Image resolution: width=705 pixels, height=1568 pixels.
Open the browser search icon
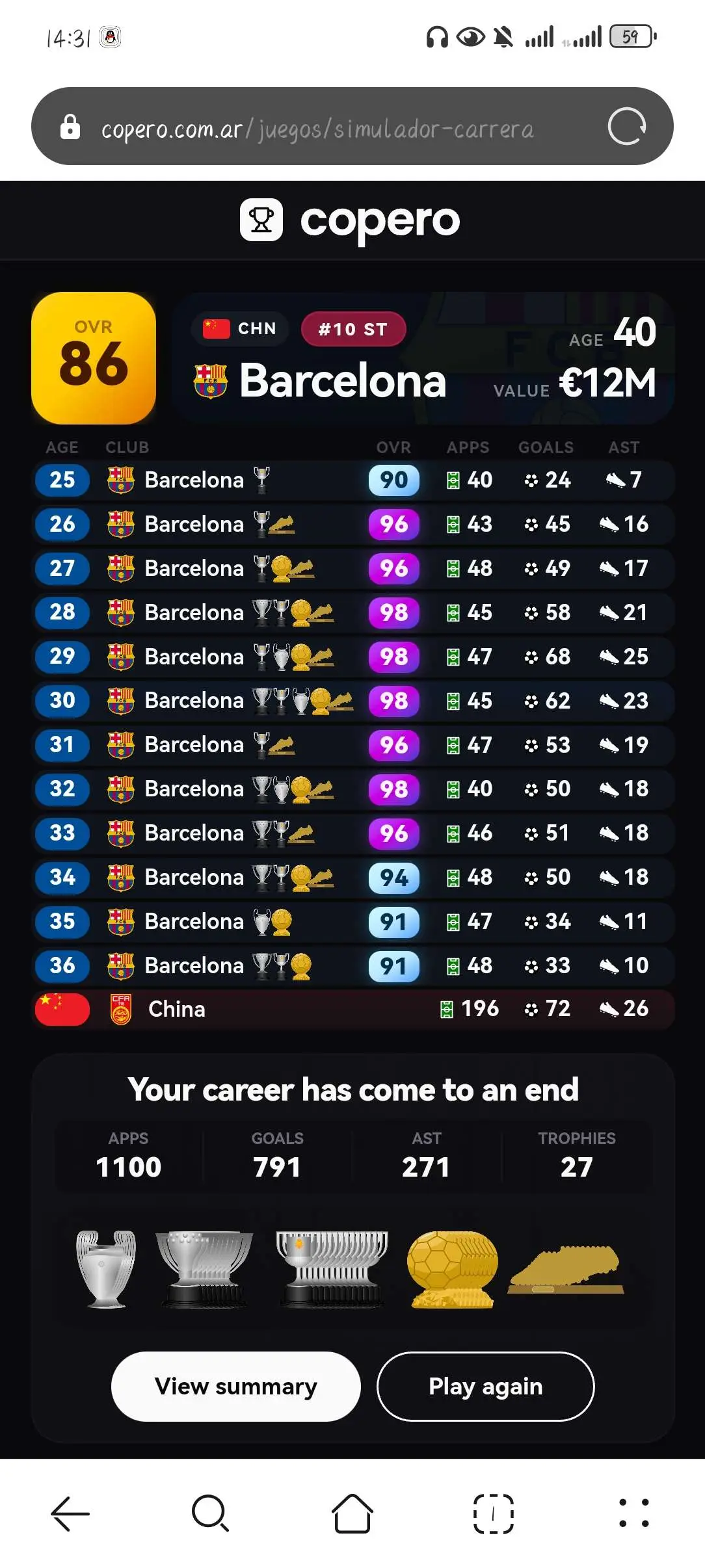[x=211, y=1513]
